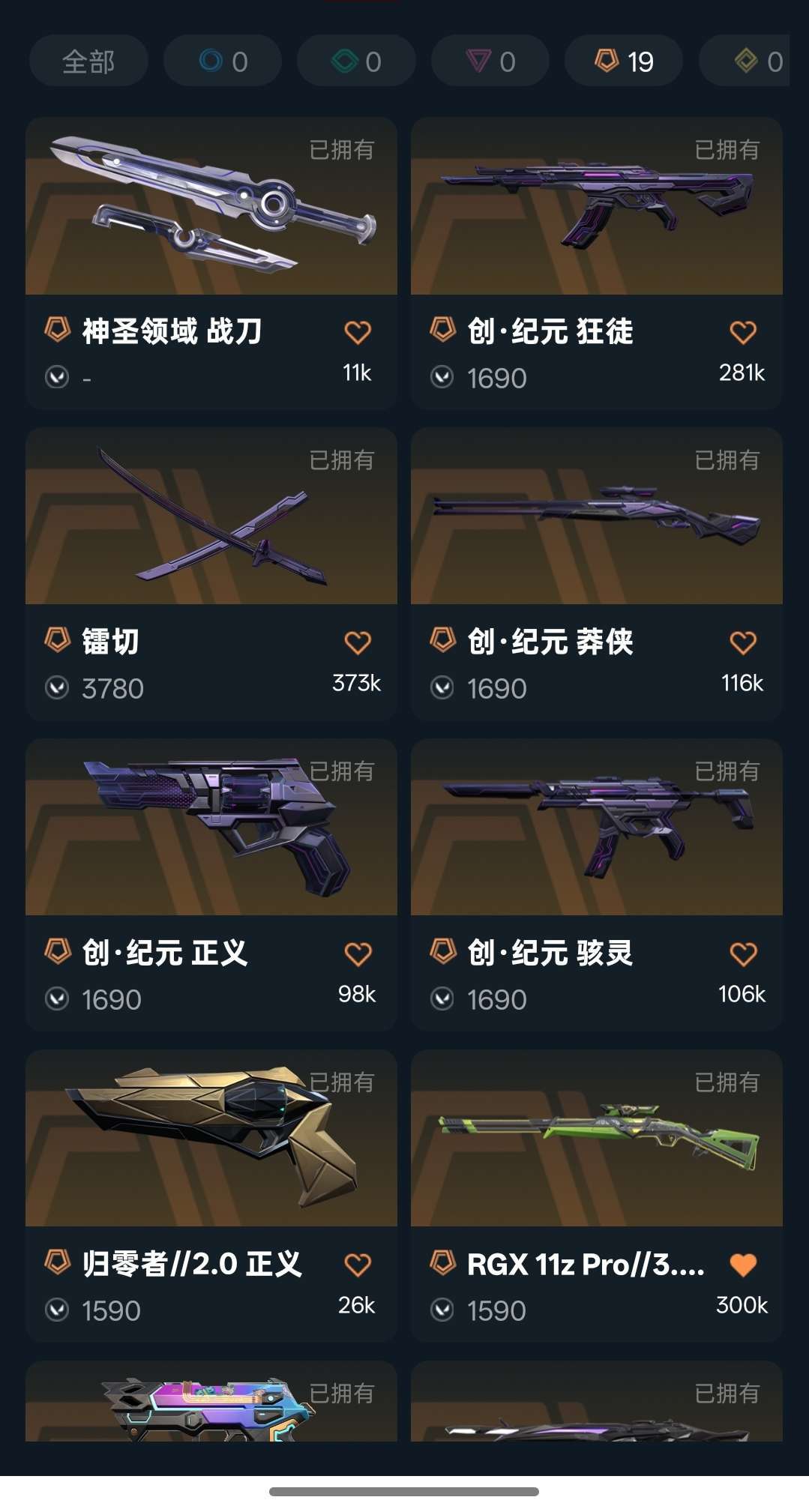
Task: Open the 创·纪元 狂徒 skin card
Action: (x=597, y=262)
